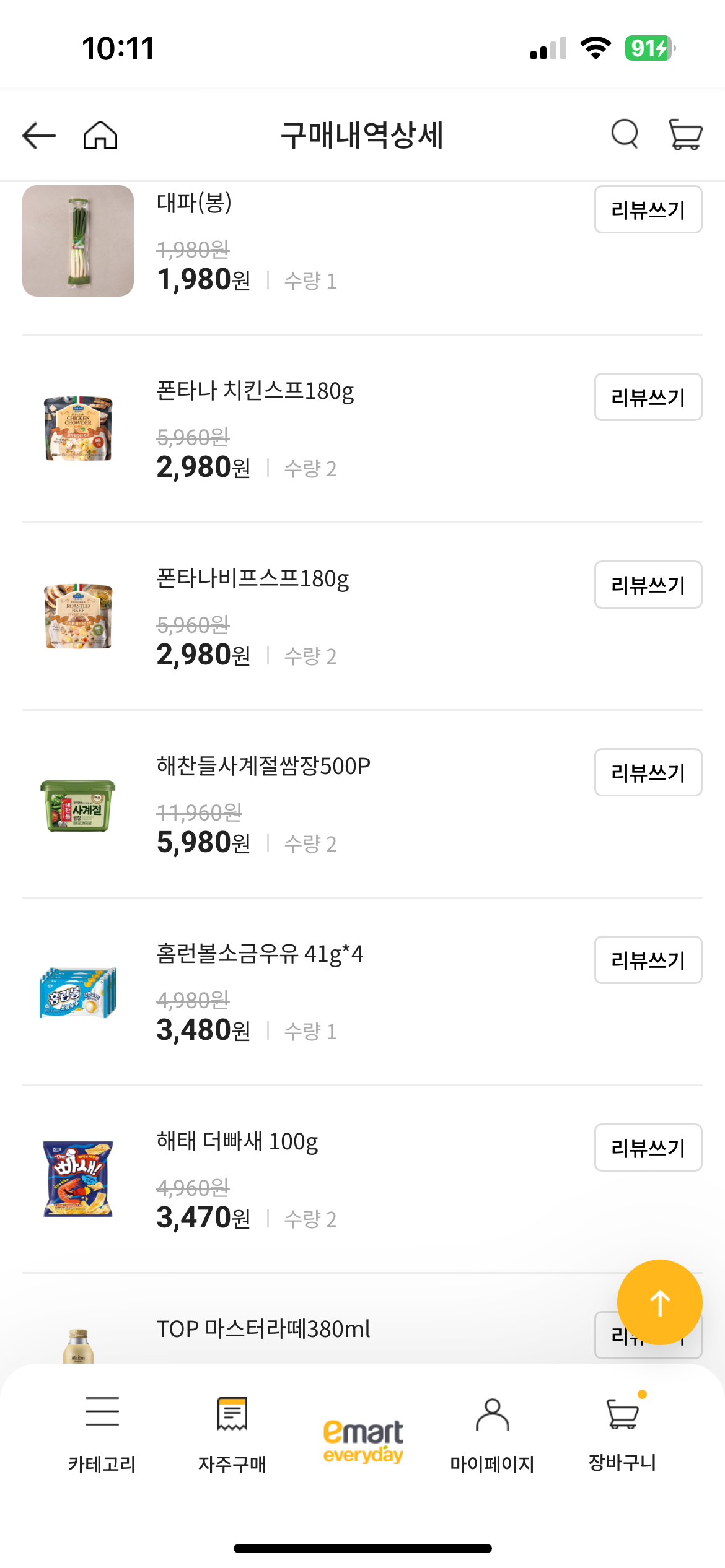Tap the yellow scroll-to-top arrow button

pos(659,1302)
